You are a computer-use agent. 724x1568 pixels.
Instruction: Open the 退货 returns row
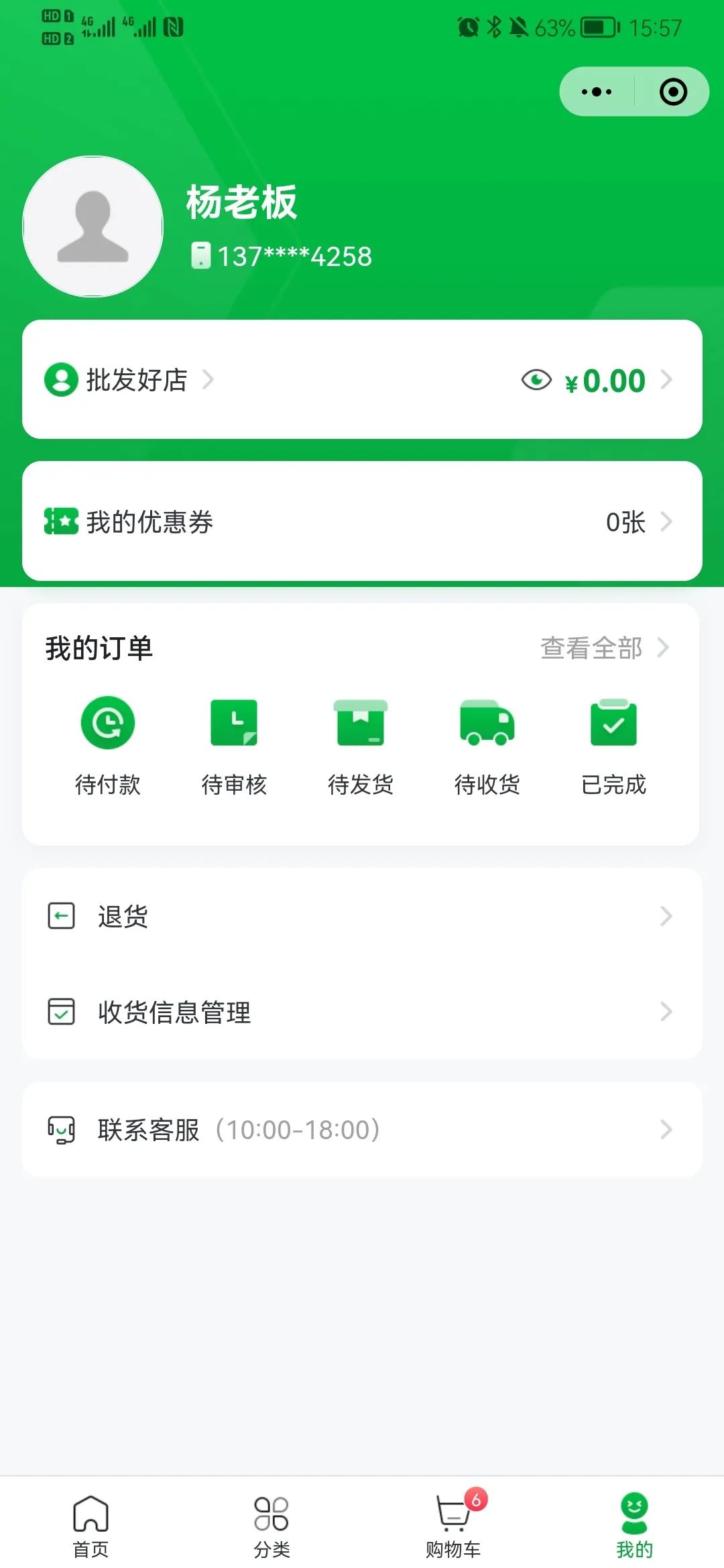pyautogui.click(x=362, y=916)
